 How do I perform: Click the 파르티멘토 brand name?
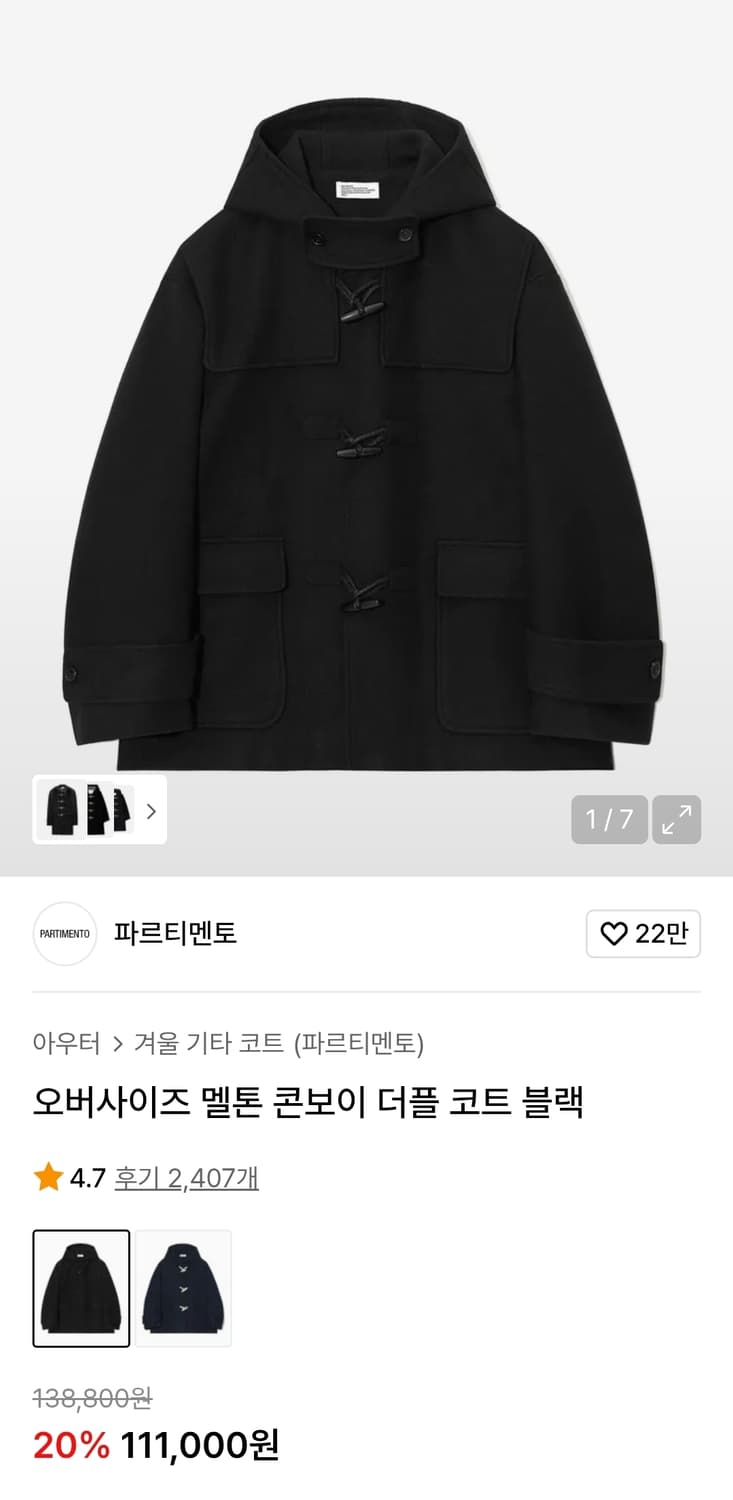click(175, 933)
